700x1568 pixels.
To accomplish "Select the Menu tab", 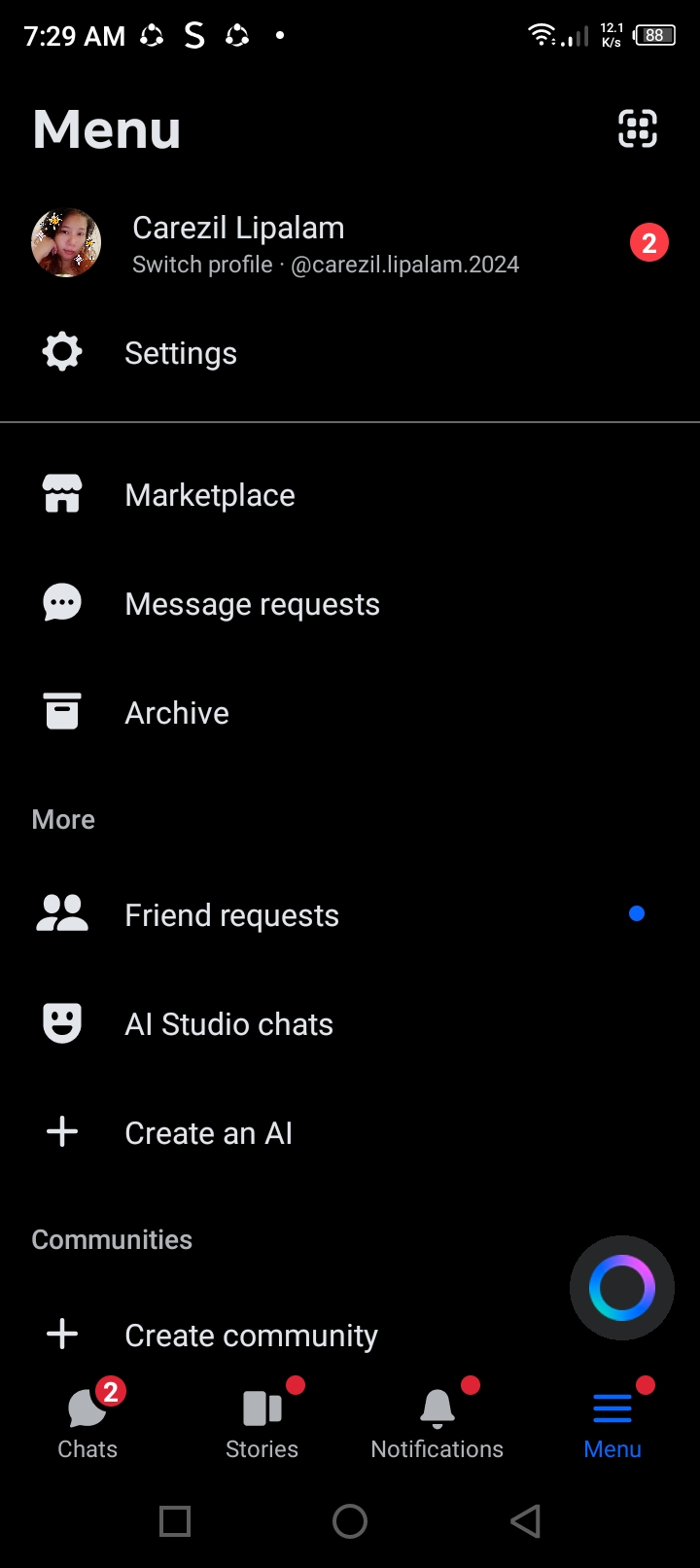I will coord(612,1422).
